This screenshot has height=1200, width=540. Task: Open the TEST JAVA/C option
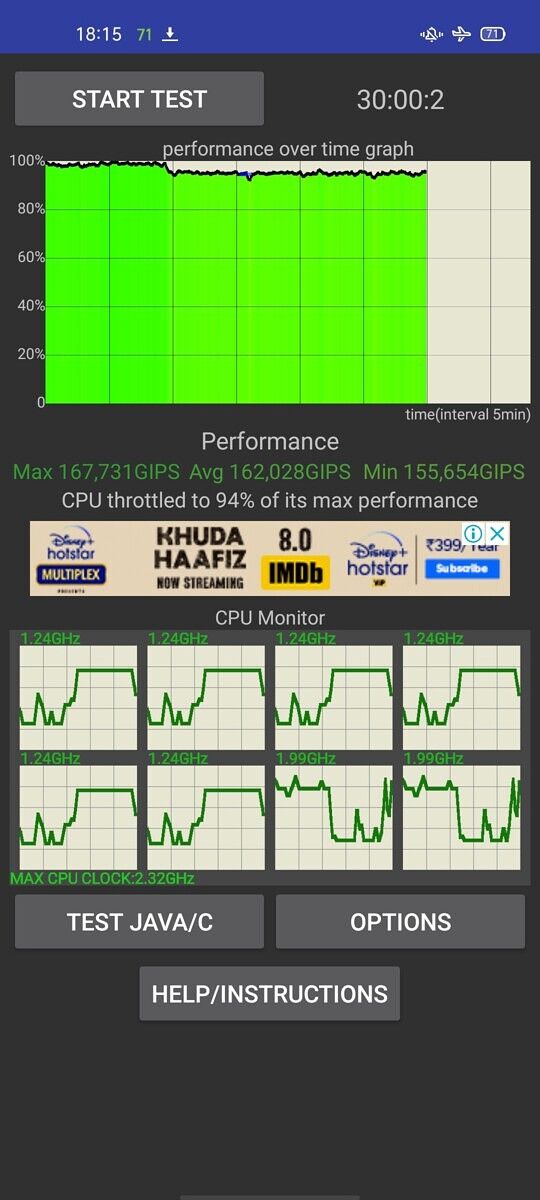pyautogui.click(x=139, y=922)
